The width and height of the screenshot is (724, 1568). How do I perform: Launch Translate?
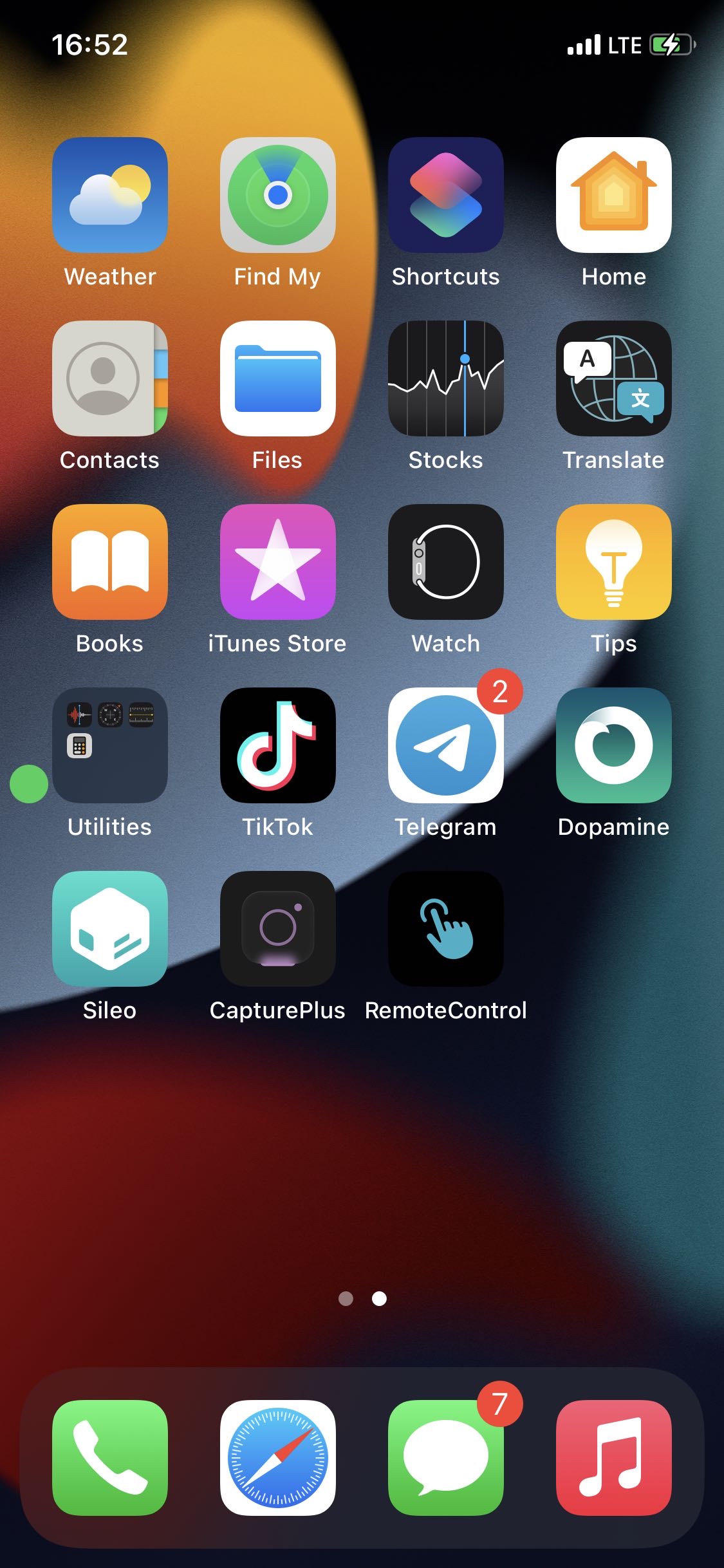click(614, 378)
